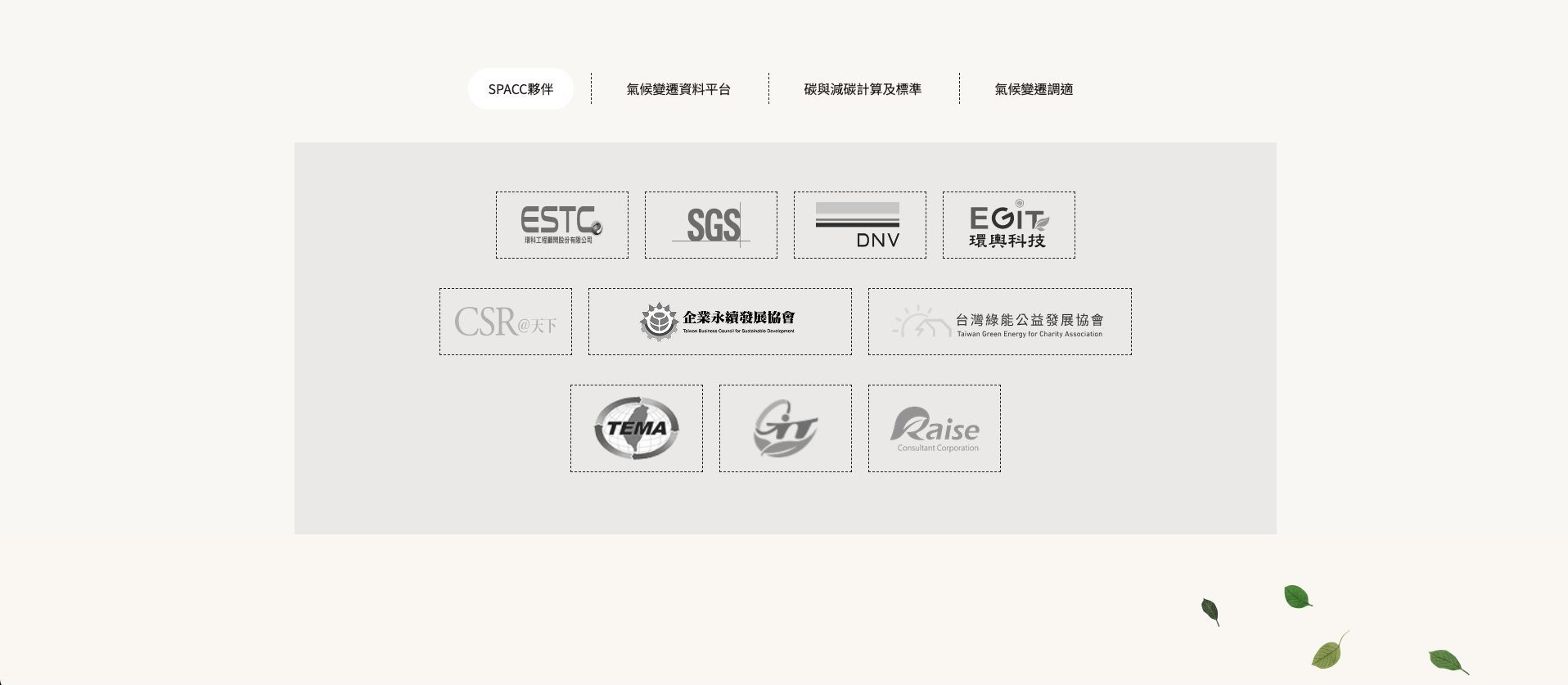Open the Raise Consultant Corporation tile

click(935, 428)
